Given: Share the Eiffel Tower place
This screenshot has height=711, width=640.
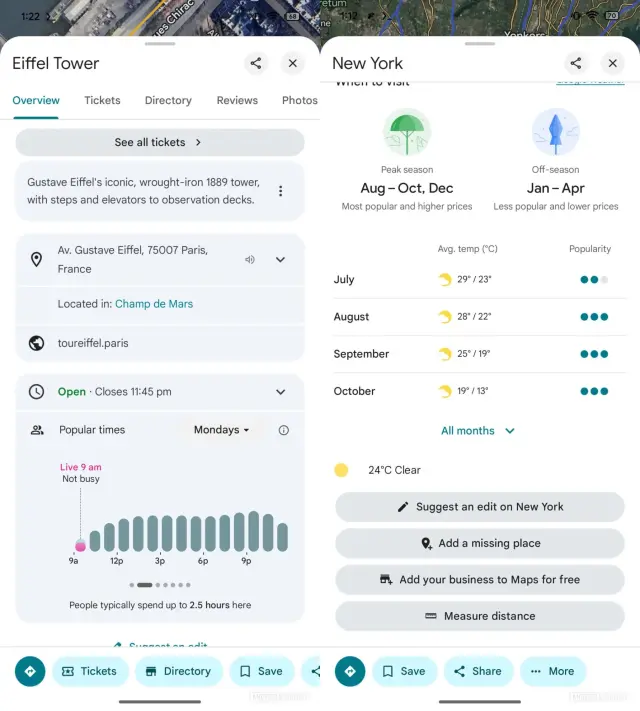Looking at the screenshot, I should [x=256, y=63].
